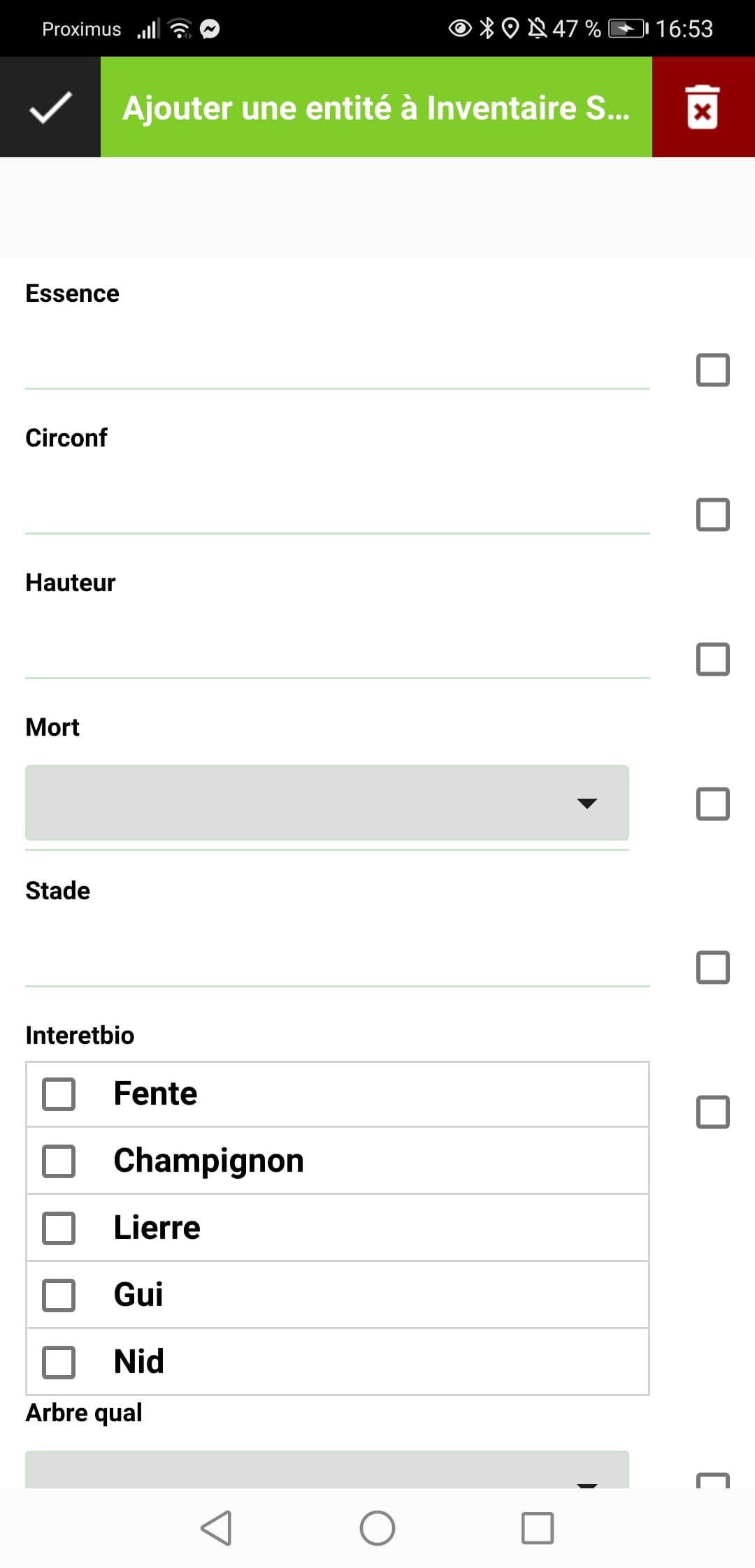
Task: Go back using the system back button
Action: tap(216, 1528)
